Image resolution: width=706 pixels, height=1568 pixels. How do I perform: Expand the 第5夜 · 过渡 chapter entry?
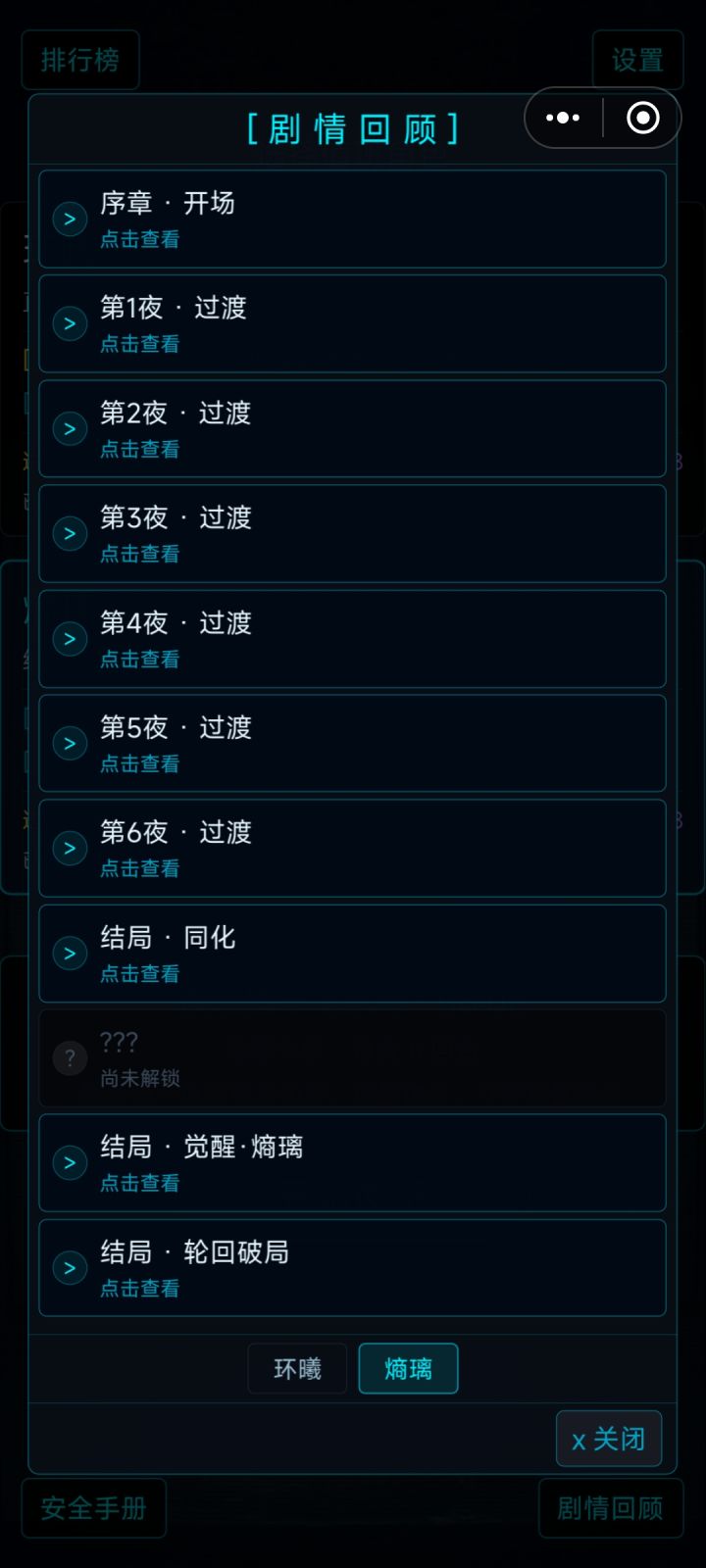tap(353, 743)
